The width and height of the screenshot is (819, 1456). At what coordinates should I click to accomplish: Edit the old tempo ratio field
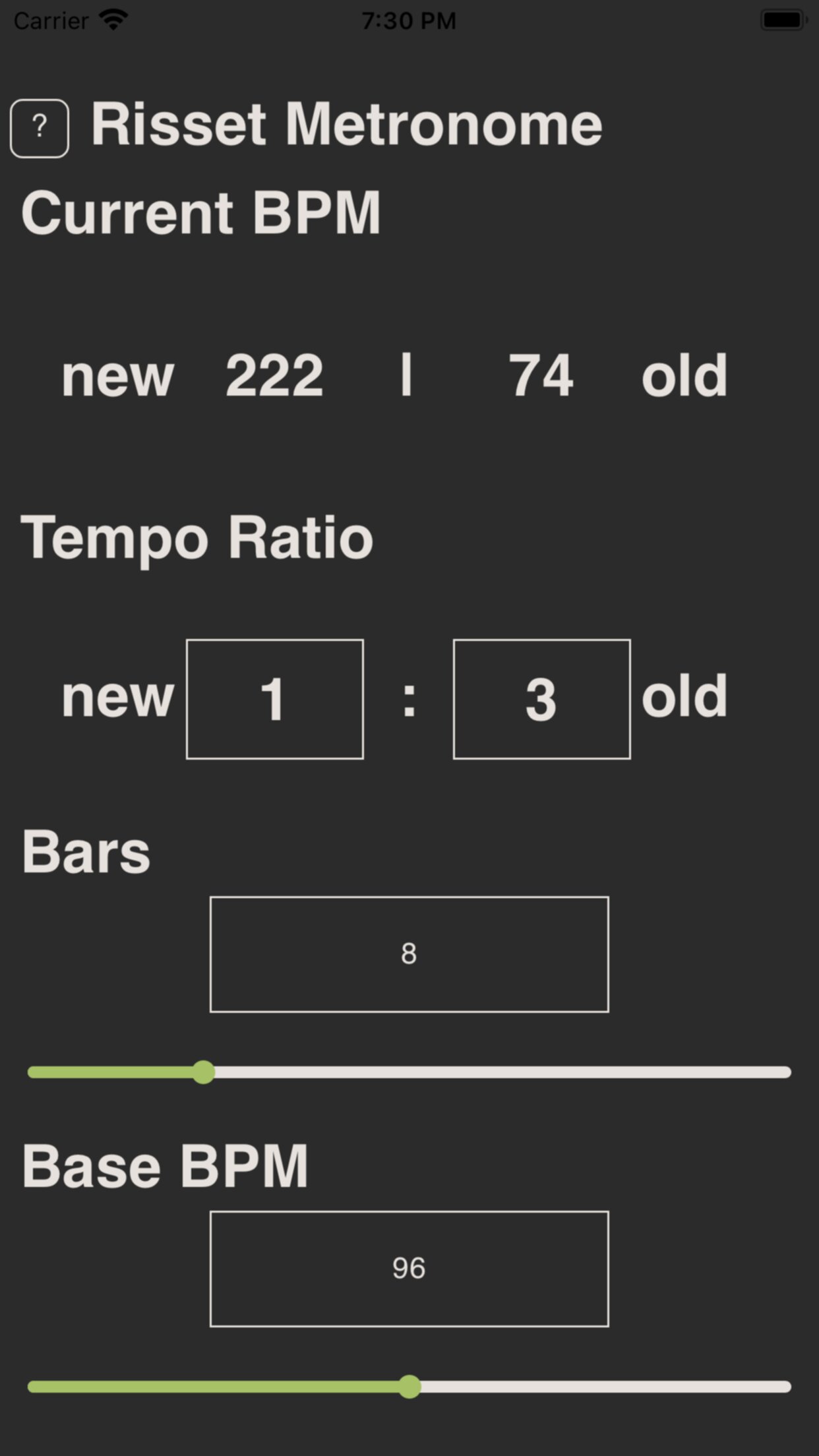541,699
